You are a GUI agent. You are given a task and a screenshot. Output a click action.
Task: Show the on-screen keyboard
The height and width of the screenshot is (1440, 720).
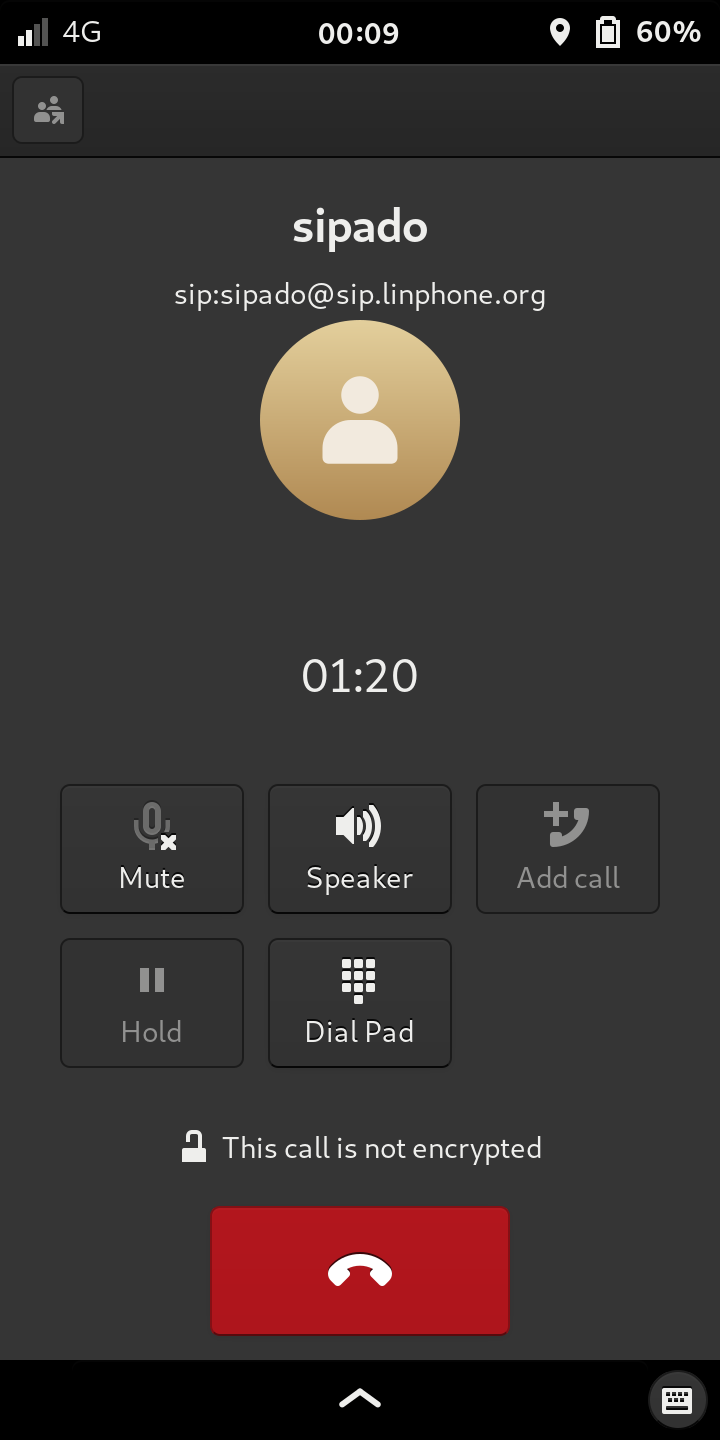[x=677, y=1400]
